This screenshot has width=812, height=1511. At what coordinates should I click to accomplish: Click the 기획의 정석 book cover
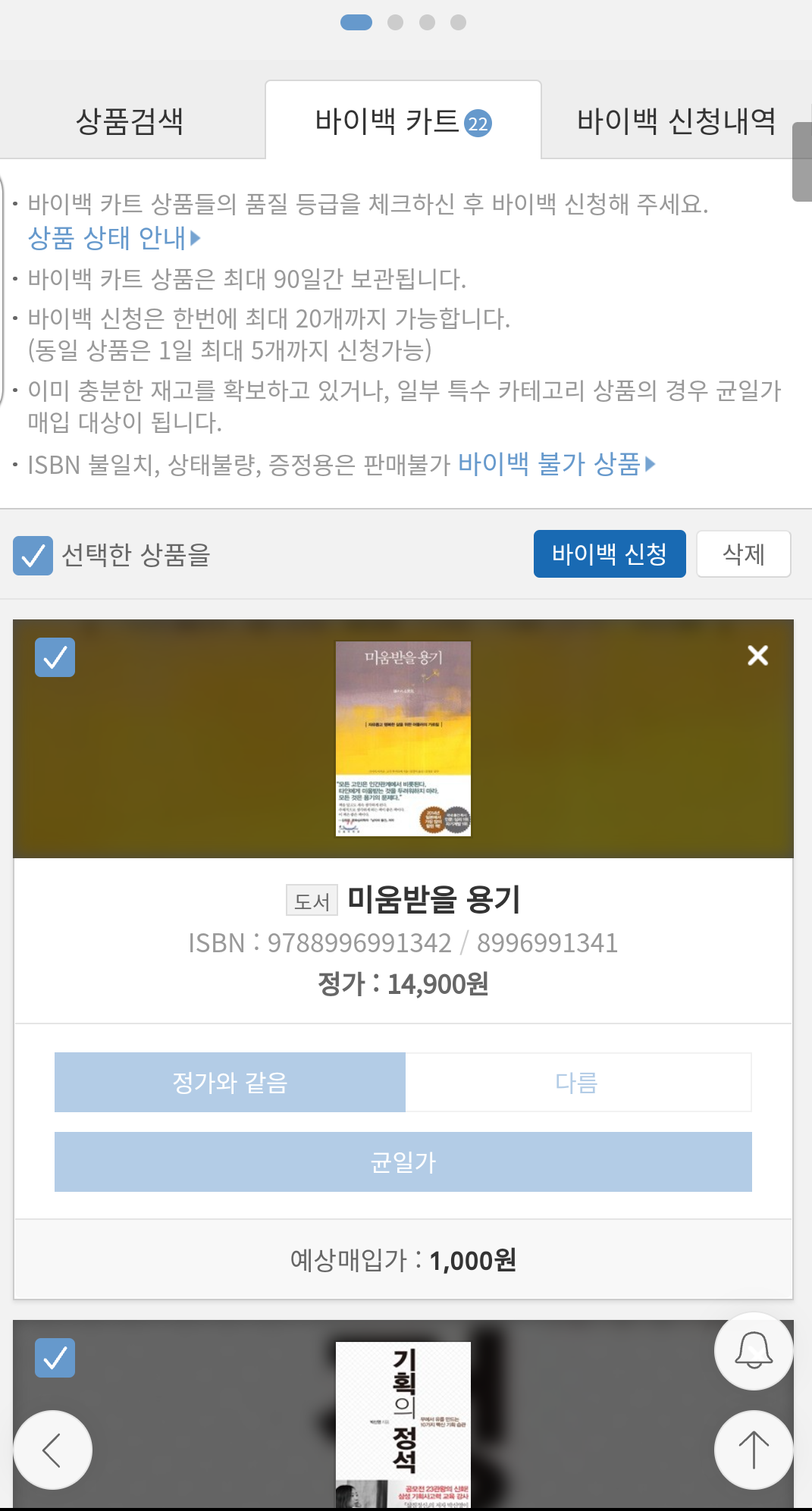(403, 1425)
